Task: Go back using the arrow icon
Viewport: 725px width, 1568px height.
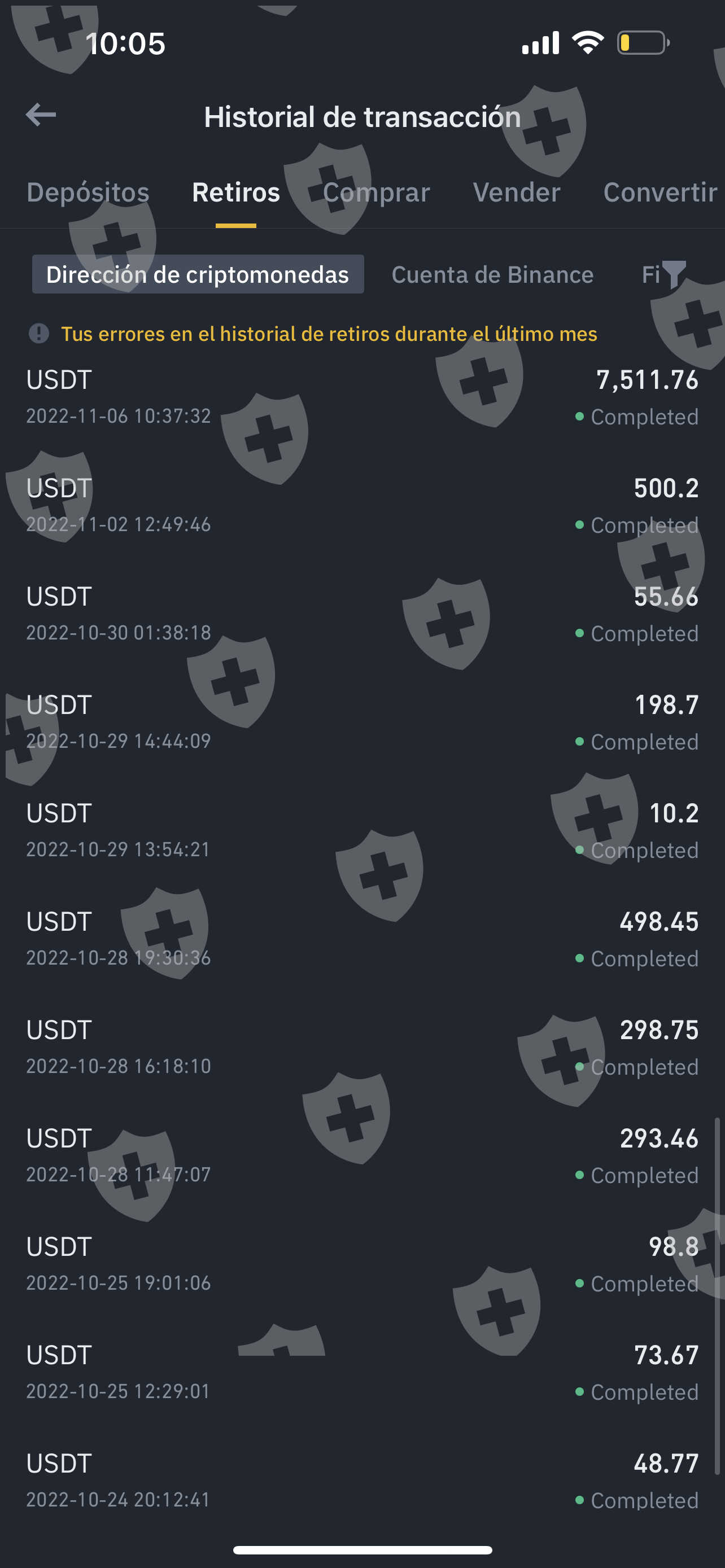Action: [x=41, y=115]
